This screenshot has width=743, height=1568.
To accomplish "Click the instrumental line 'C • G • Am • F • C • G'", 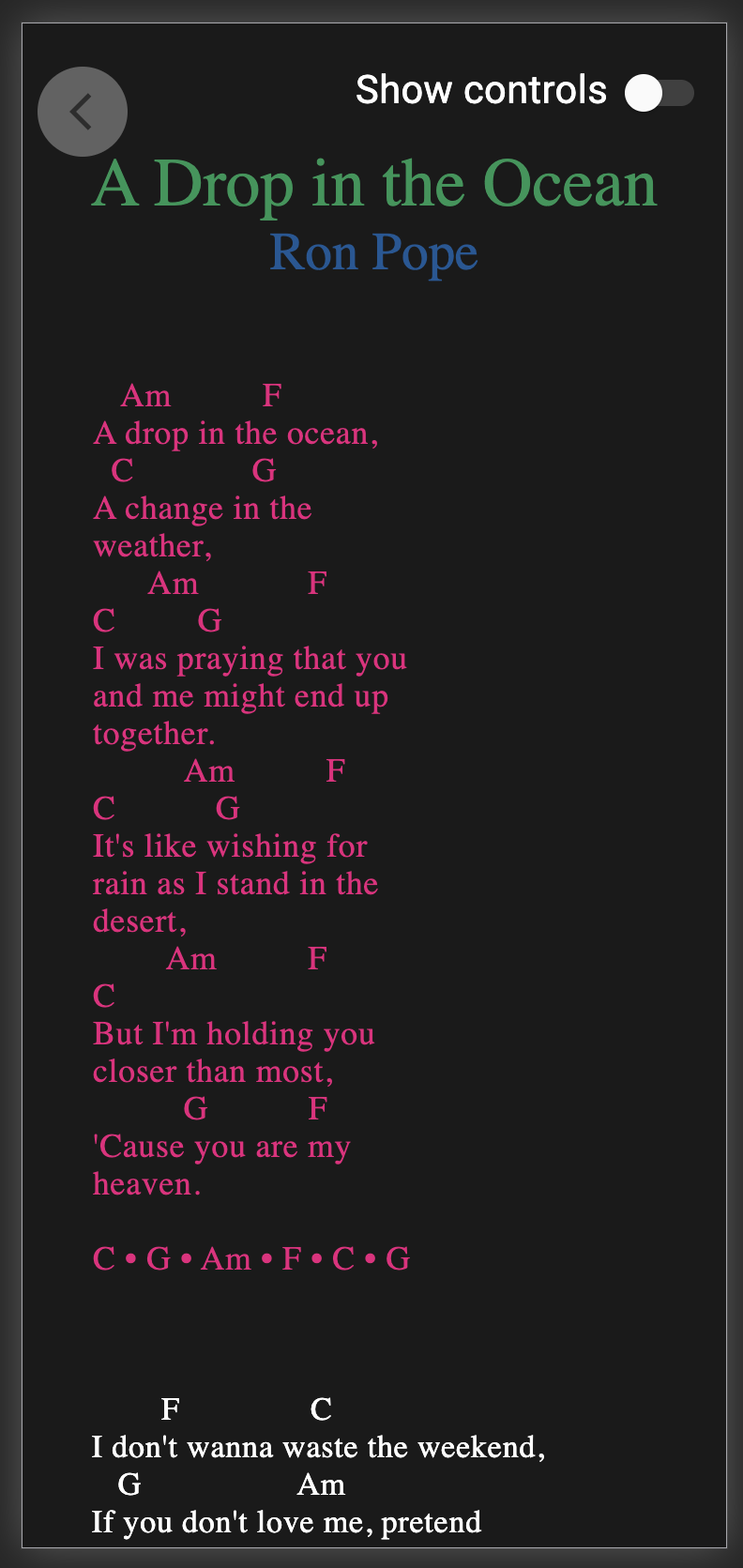I will pyautogui.click(x=250, y=1259).
